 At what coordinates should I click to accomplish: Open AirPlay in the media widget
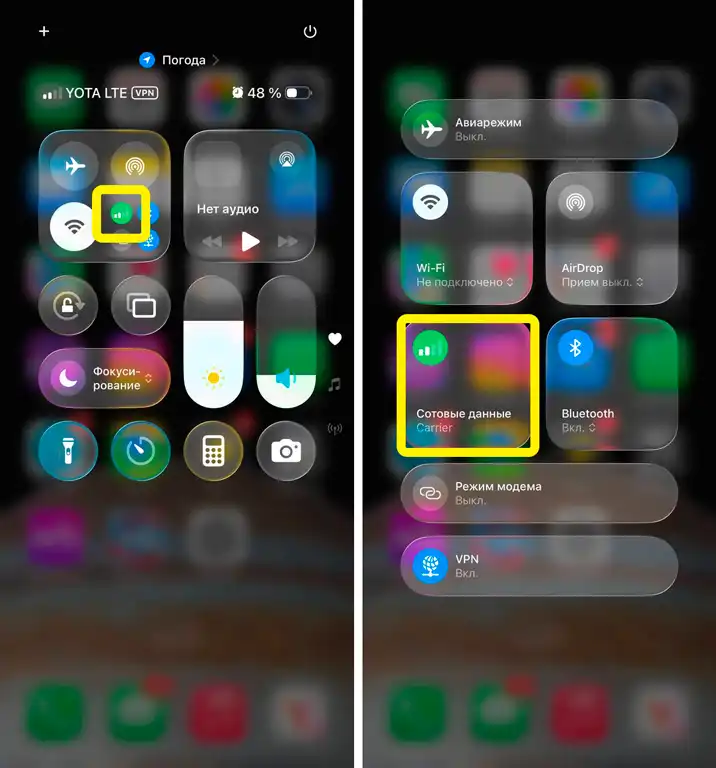(287, 159)
